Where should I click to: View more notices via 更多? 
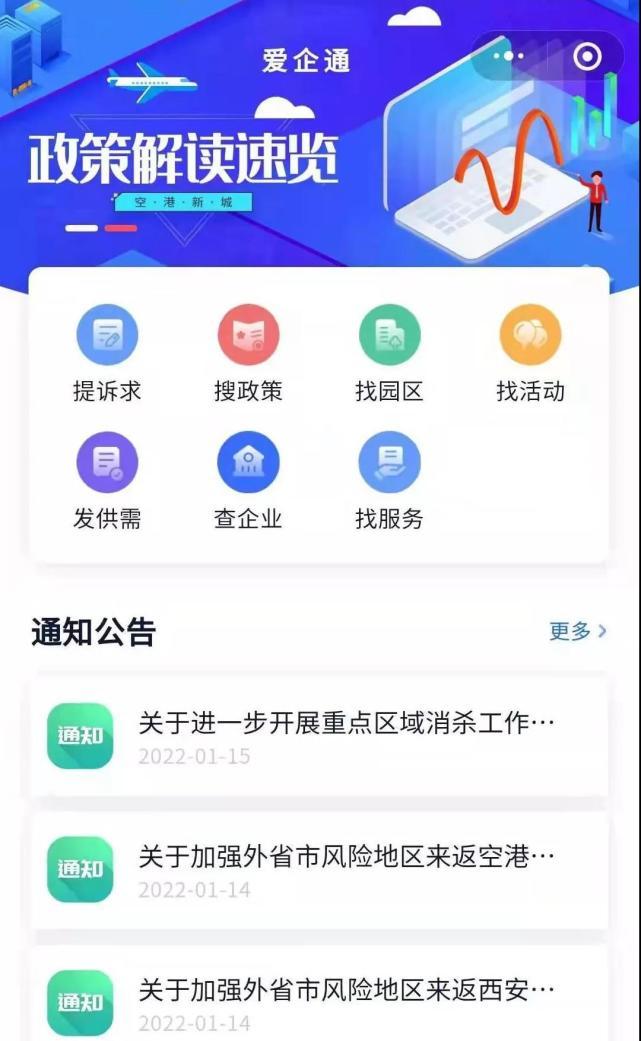pos(577,631)
